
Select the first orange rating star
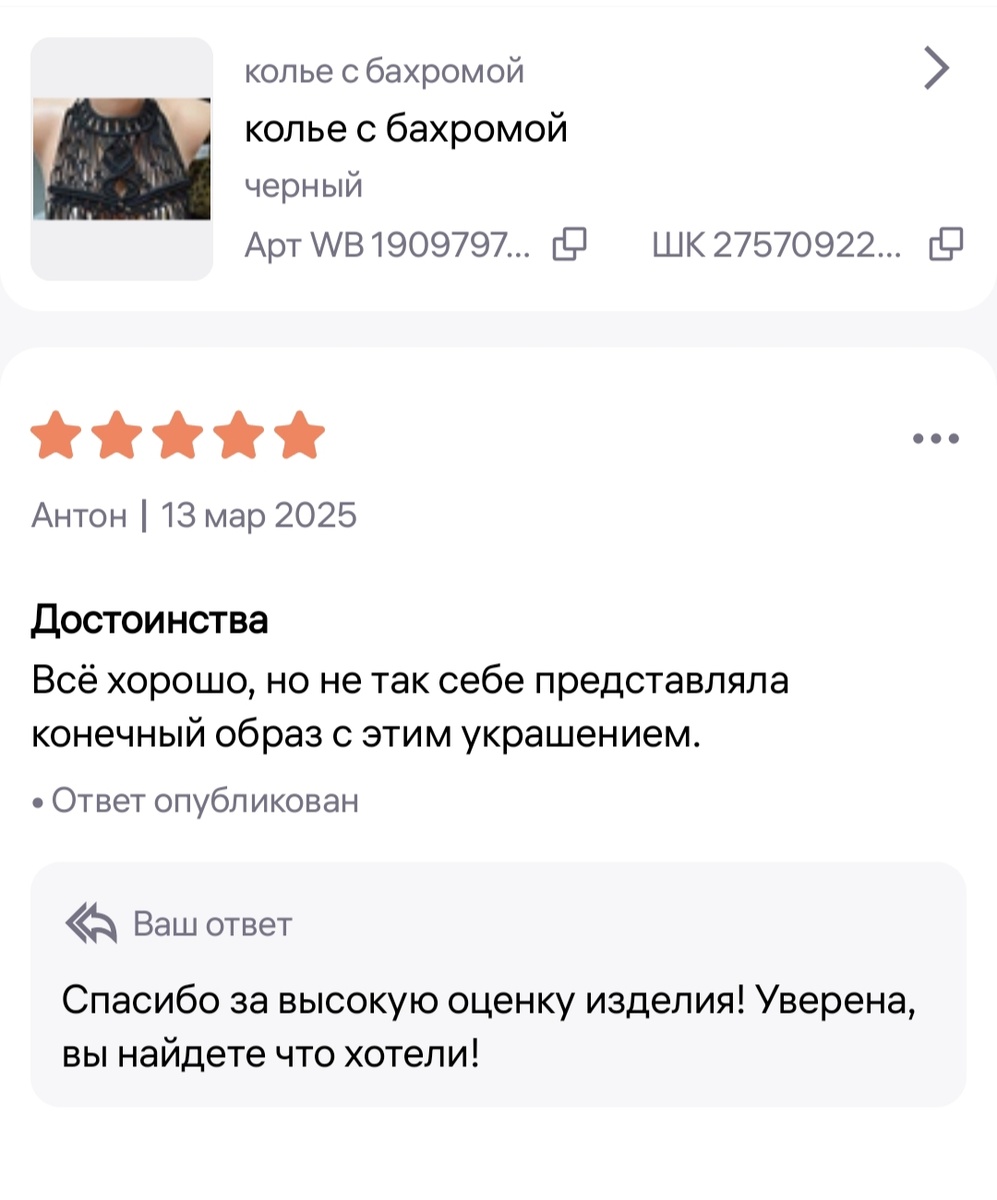point(57,434)
